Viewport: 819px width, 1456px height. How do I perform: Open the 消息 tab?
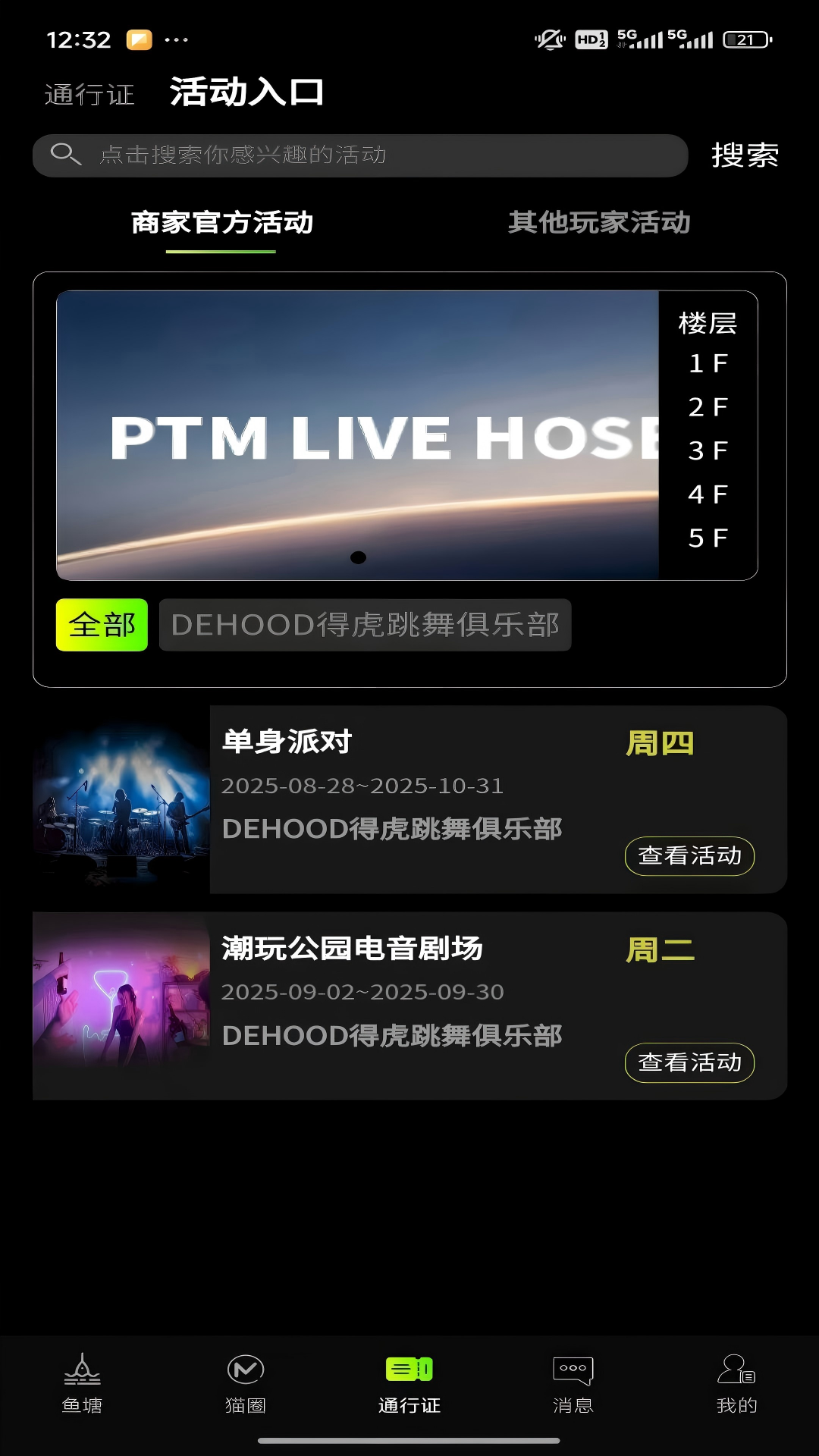[573, 1384]
